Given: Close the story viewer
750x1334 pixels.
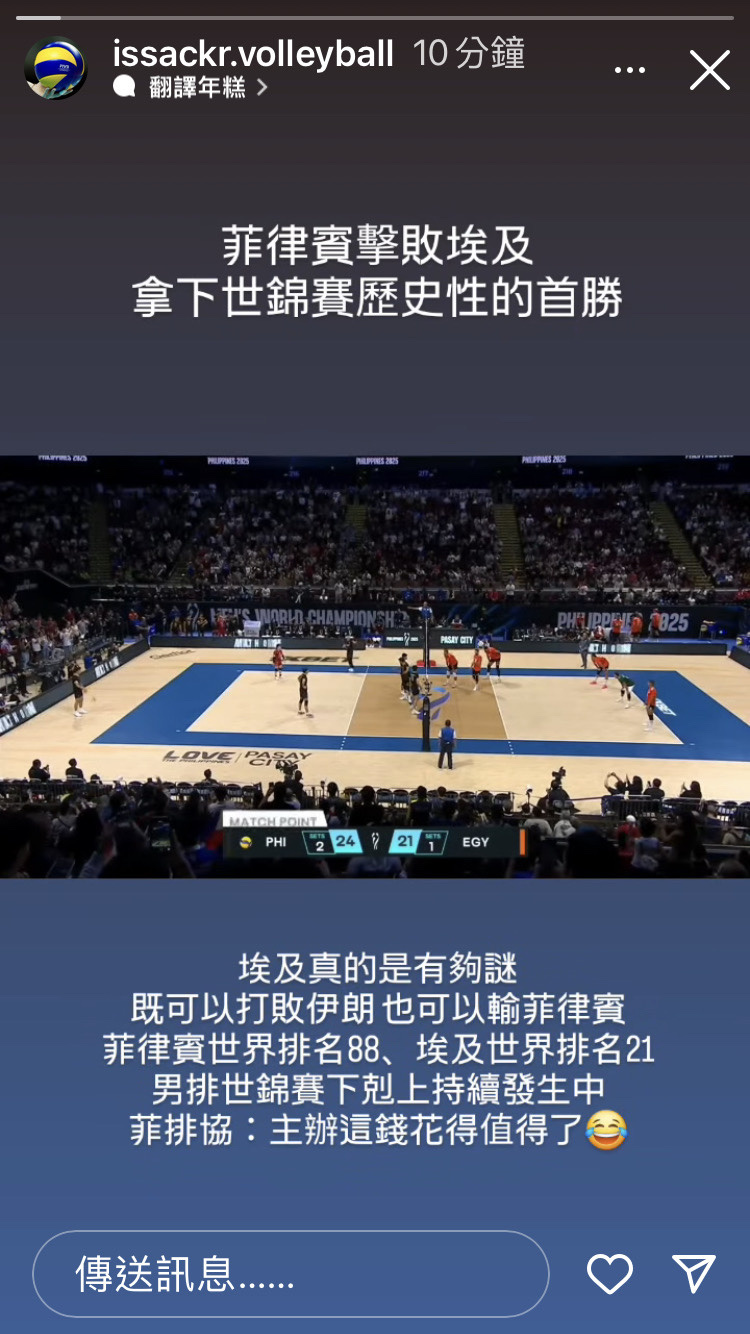Looking at the screenshot, I should click(709, 70).
